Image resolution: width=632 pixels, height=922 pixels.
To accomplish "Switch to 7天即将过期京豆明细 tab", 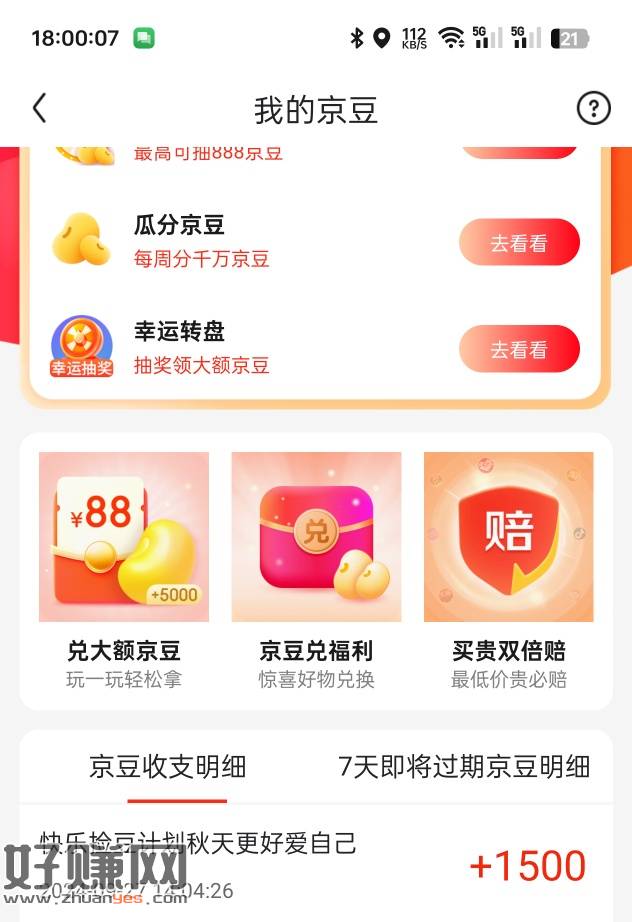I will [x=464, y=767].
